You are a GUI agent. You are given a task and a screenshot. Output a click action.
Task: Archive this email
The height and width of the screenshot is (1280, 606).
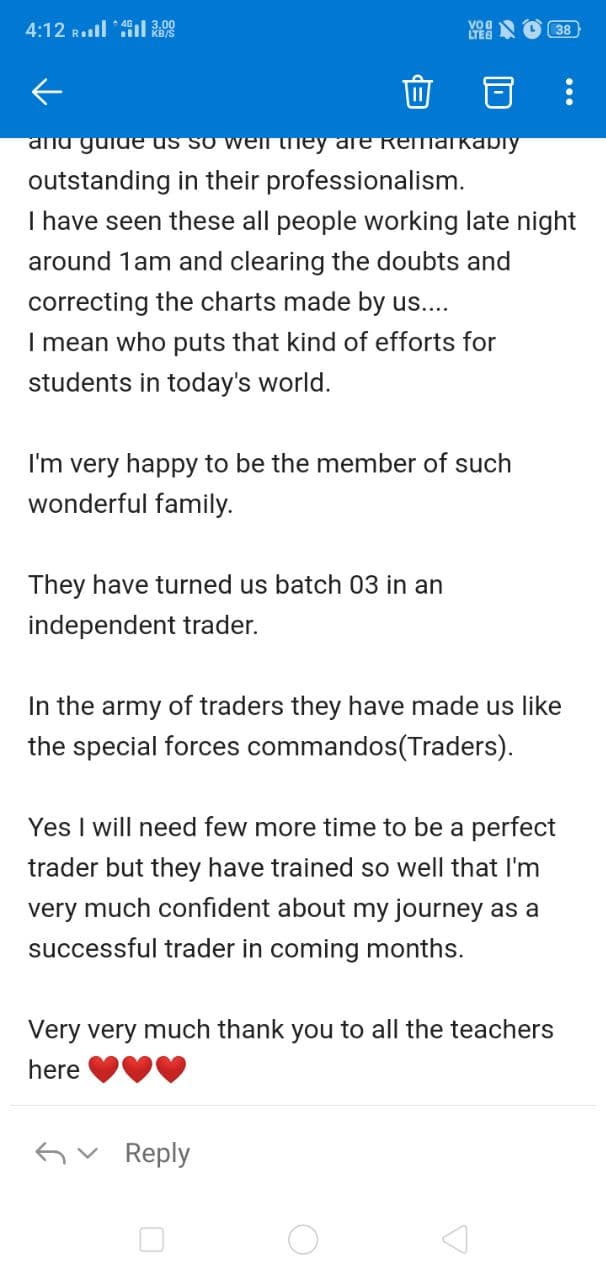(497, 93)
